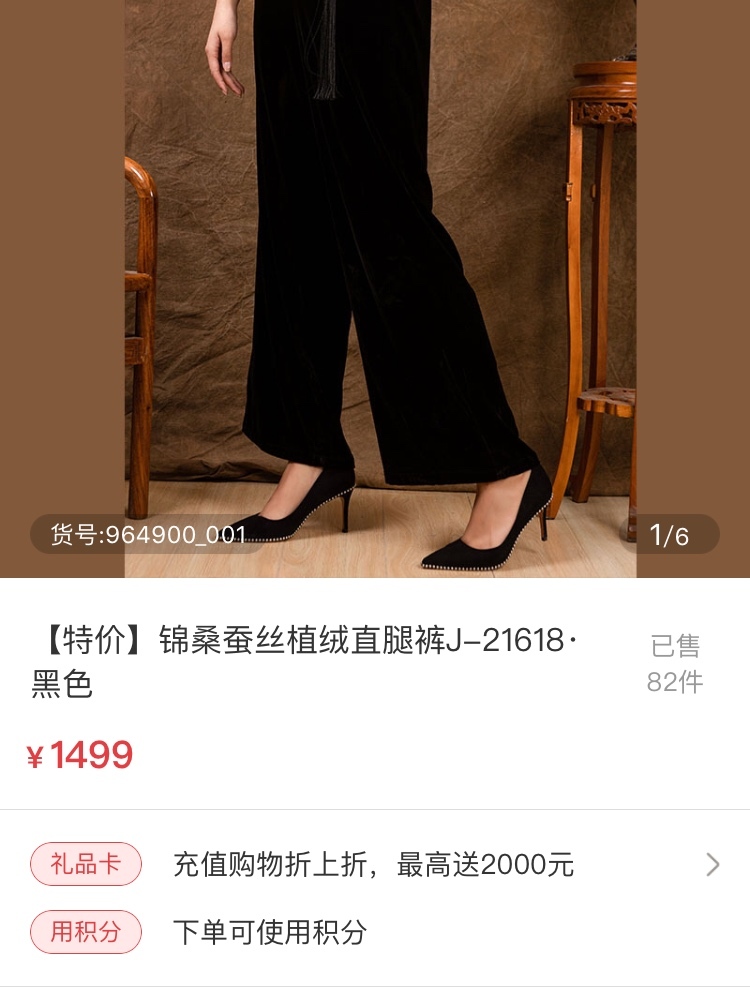Viewport: 750px width, 990px height.
Task: Open the 礼品卡 gift card offer row
Action: 374,865
